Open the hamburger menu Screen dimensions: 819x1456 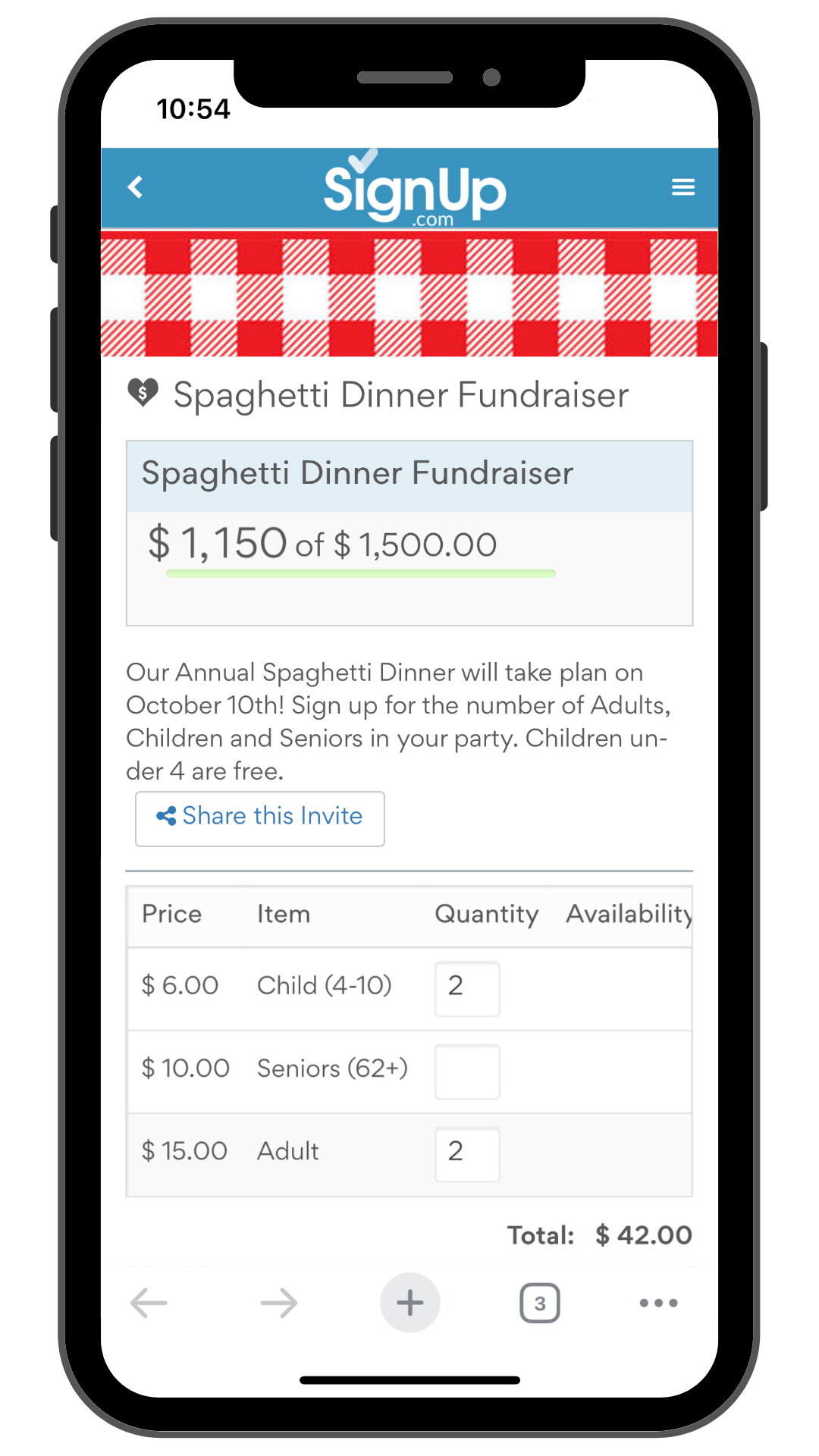683,187
